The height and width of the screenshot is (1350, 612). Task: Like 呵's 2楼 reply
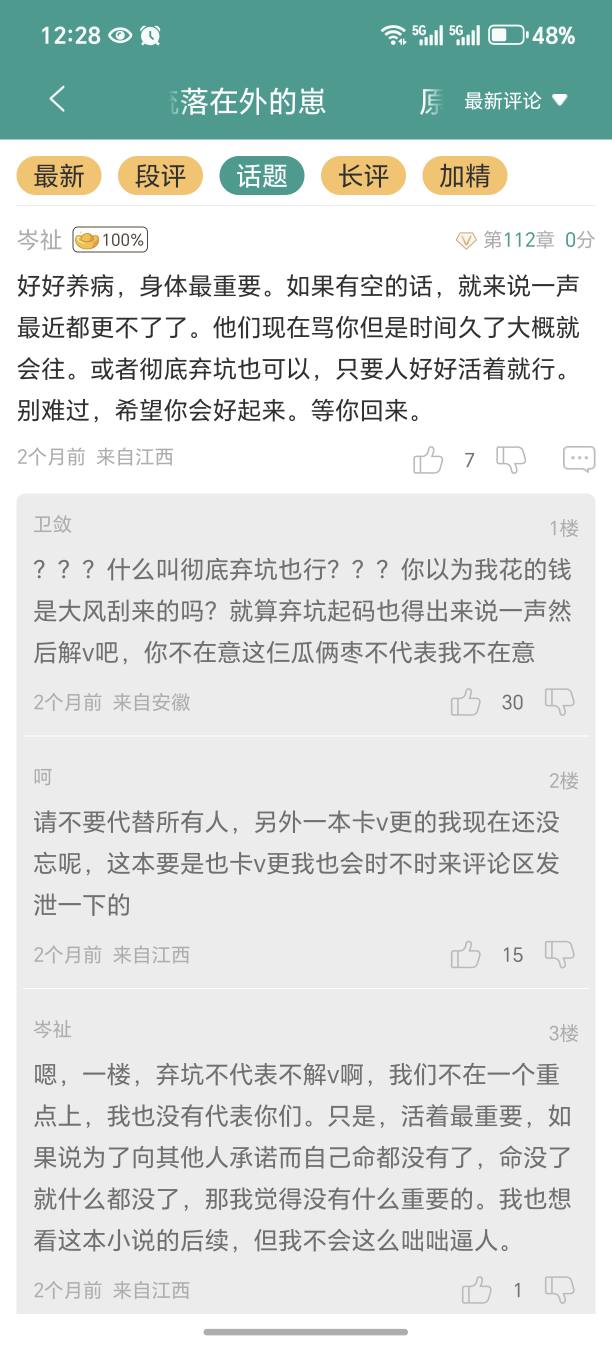pyautogui.click(x=466, y=955)
